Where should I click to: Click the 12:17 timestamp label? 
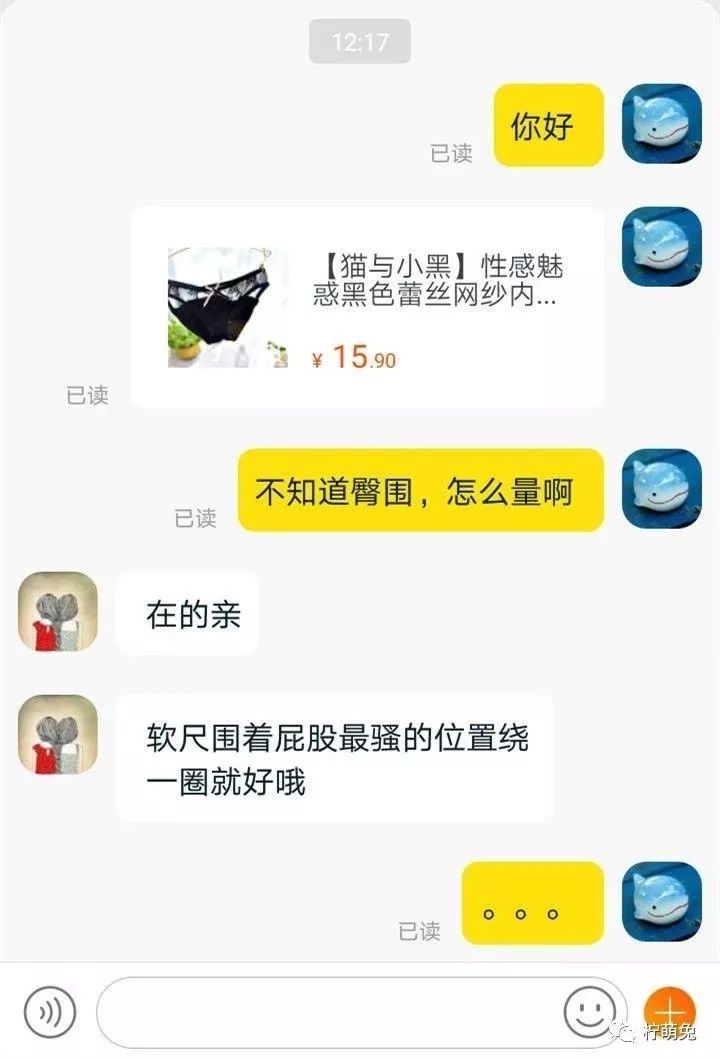pos(360,42)
